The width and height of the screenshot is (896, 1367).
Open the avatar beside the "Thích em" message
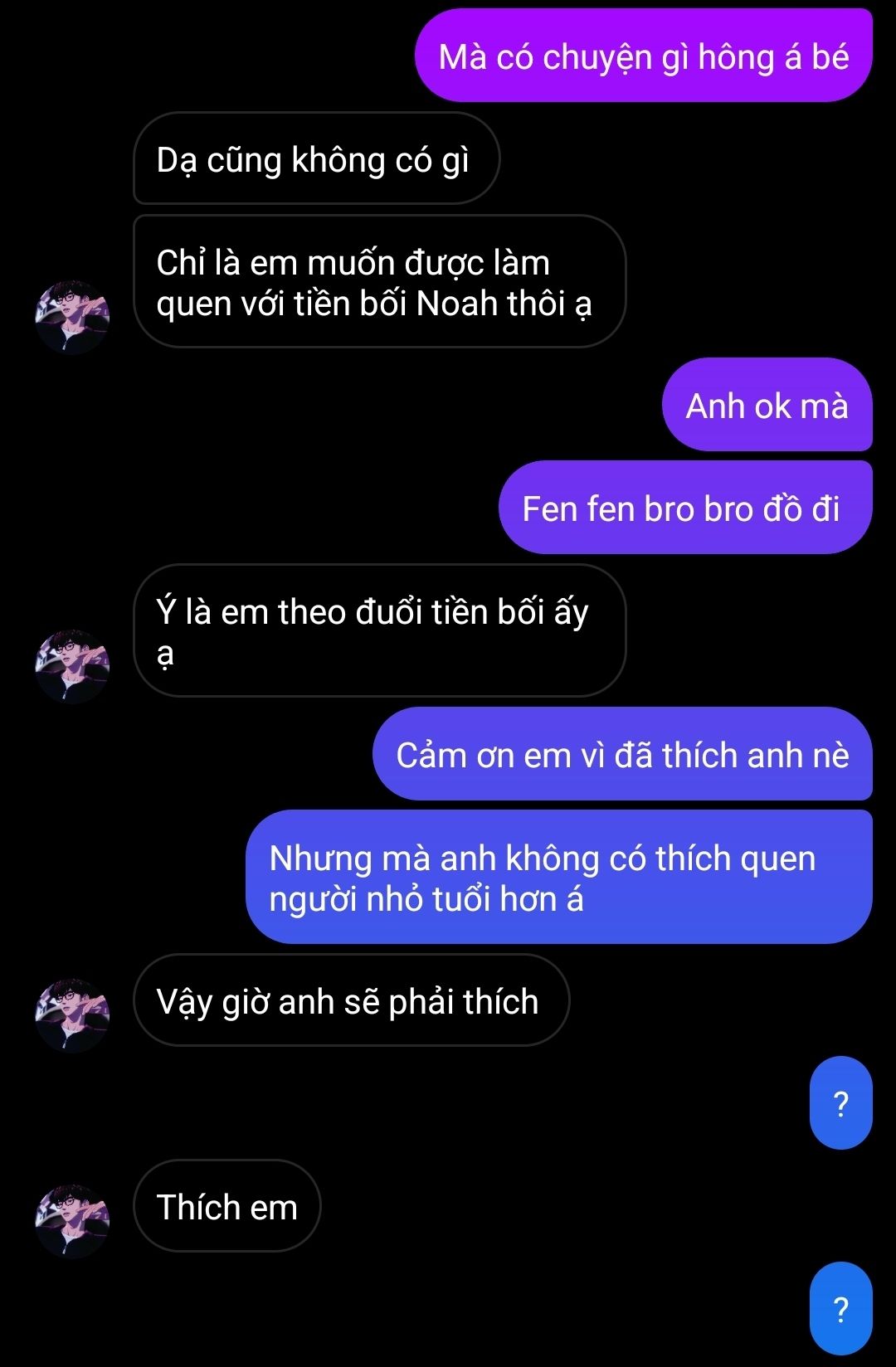coord(72,1222)
